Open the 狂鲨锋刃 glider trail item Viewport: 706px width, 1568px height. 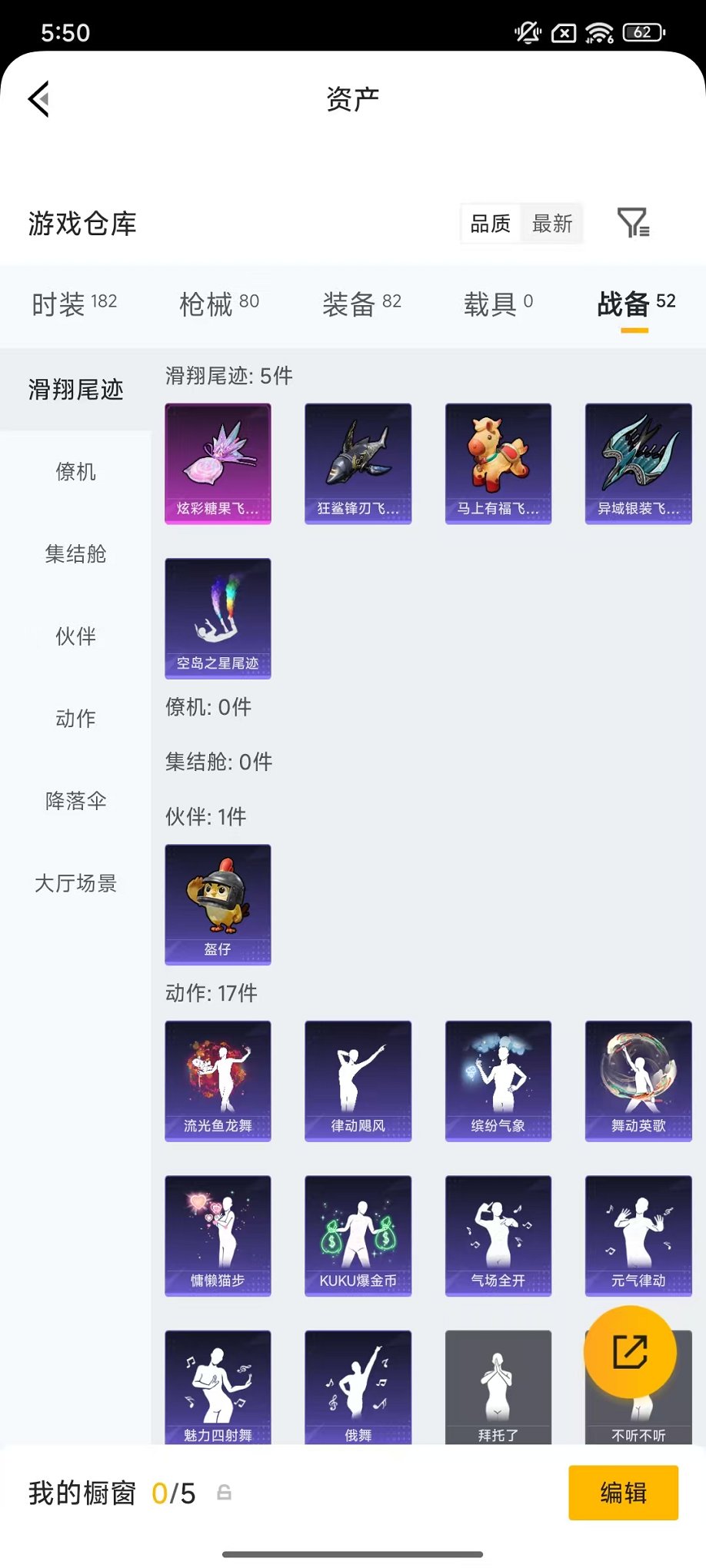coord(358,463)
